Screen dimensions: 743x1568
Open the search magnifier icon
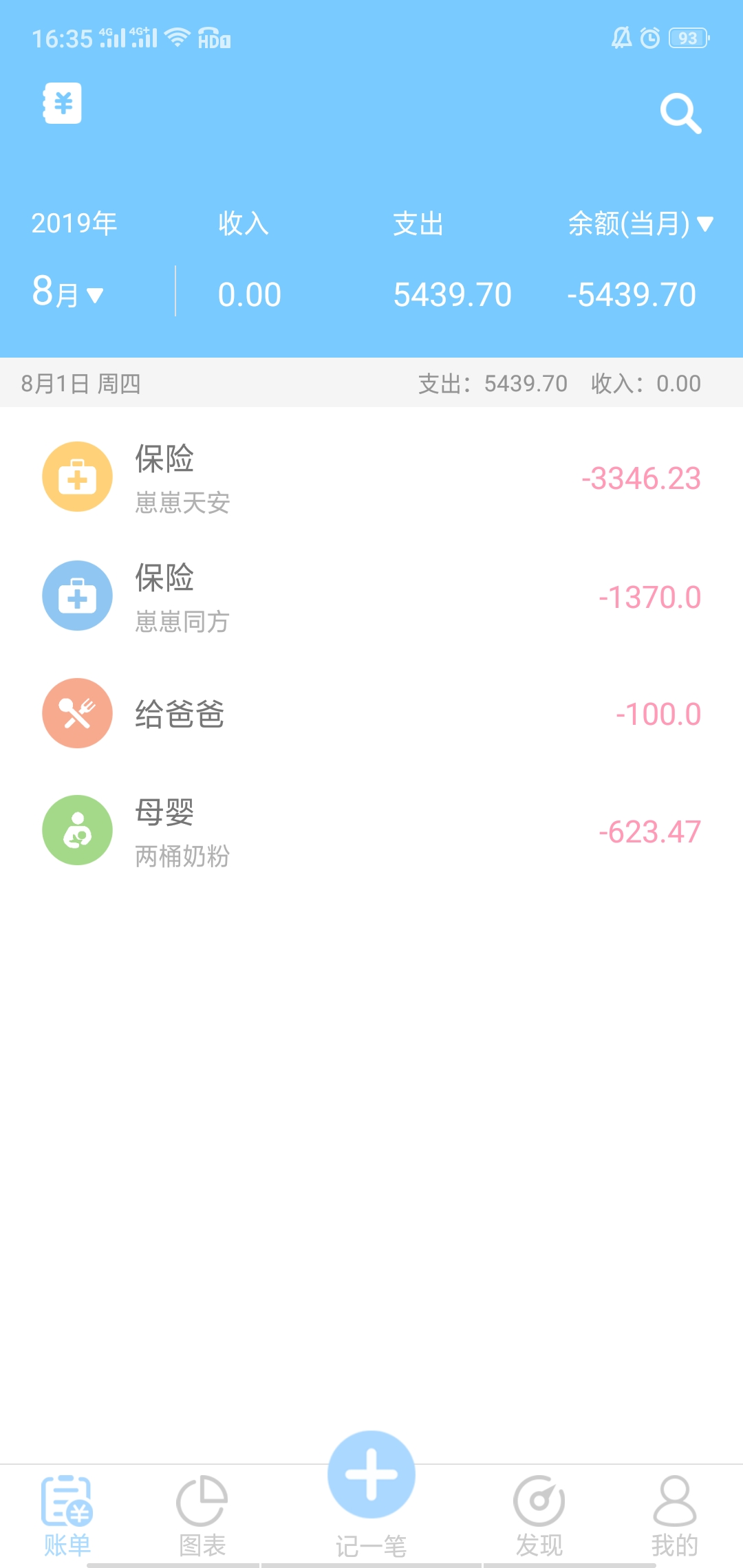pyautogui.click(x=680, y=113)
